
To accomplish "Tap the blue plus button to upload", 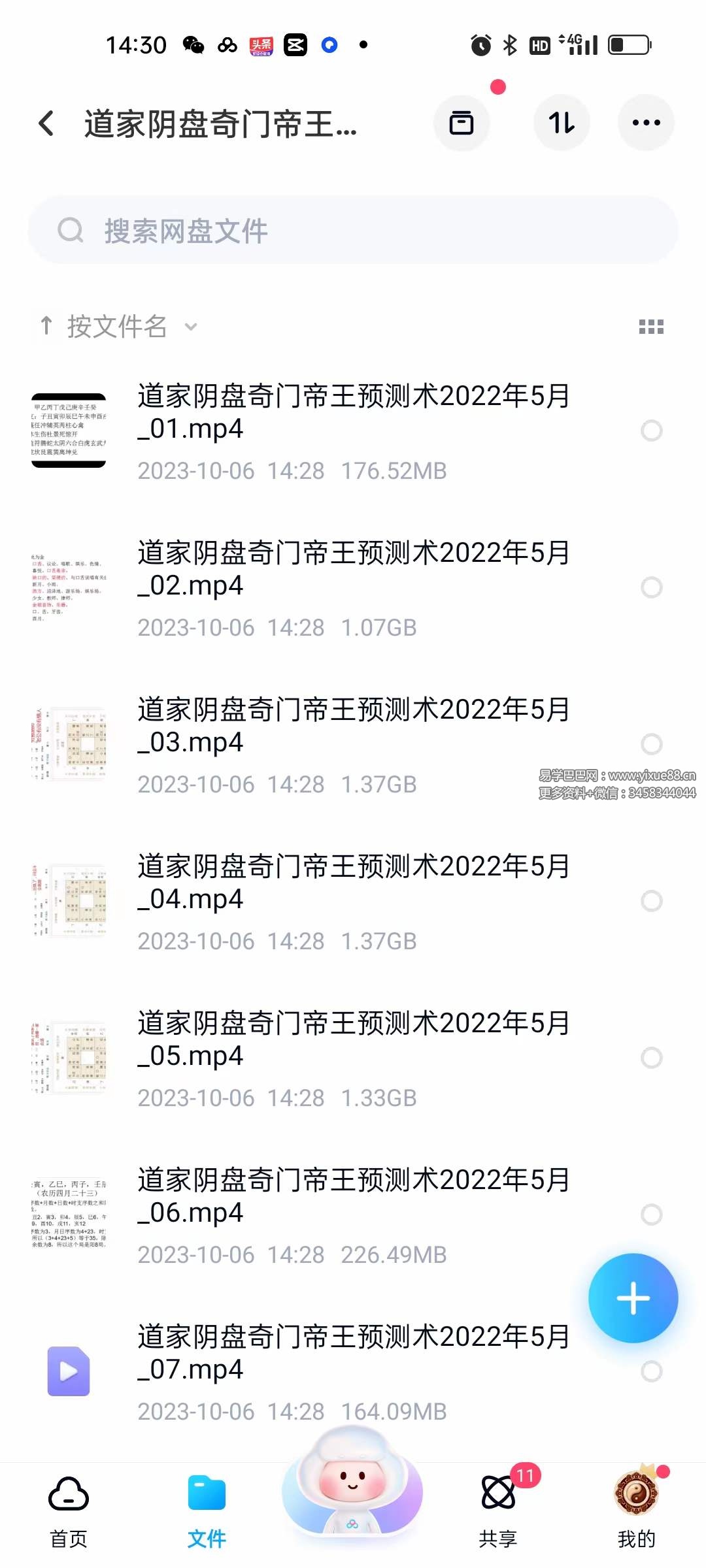I will coord(632,1299).
